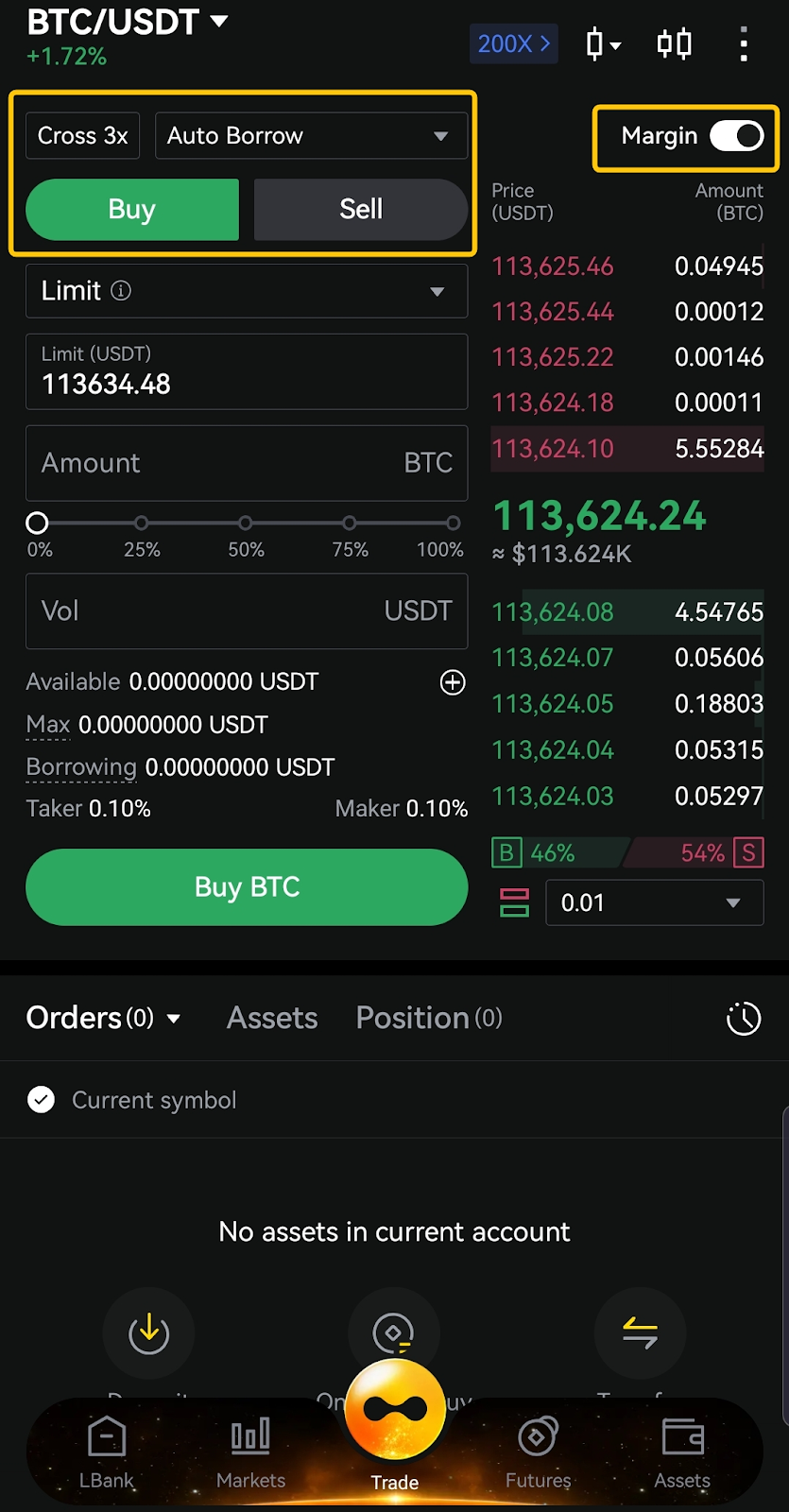Screen dimensions: 789x1512
Task: Open the candlestick chart icon
Action: [x=602, y=43]
